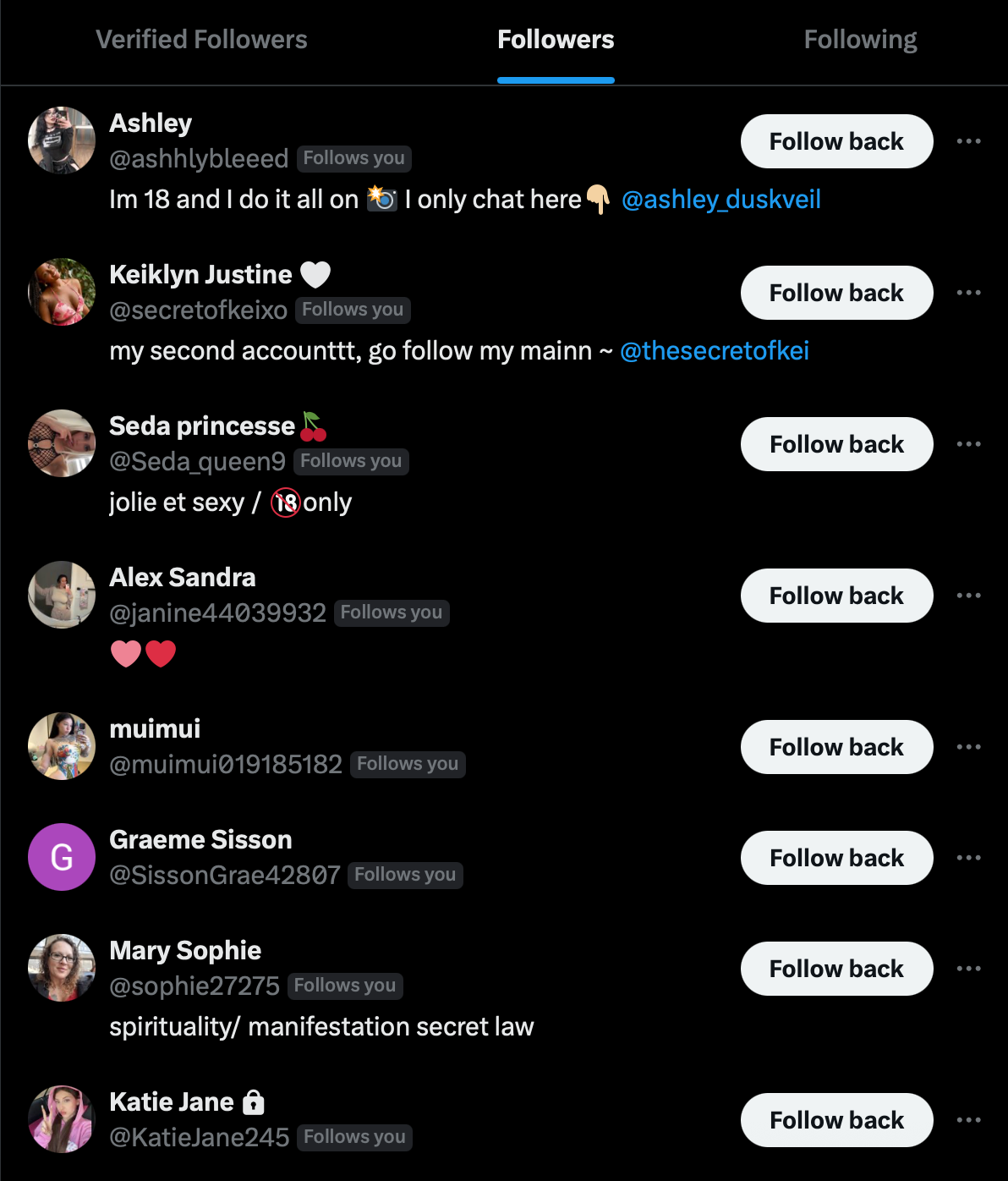This screenshot has height=1181, width=1008.
Task: Follow back Katie Jane
Action: 836,1119
